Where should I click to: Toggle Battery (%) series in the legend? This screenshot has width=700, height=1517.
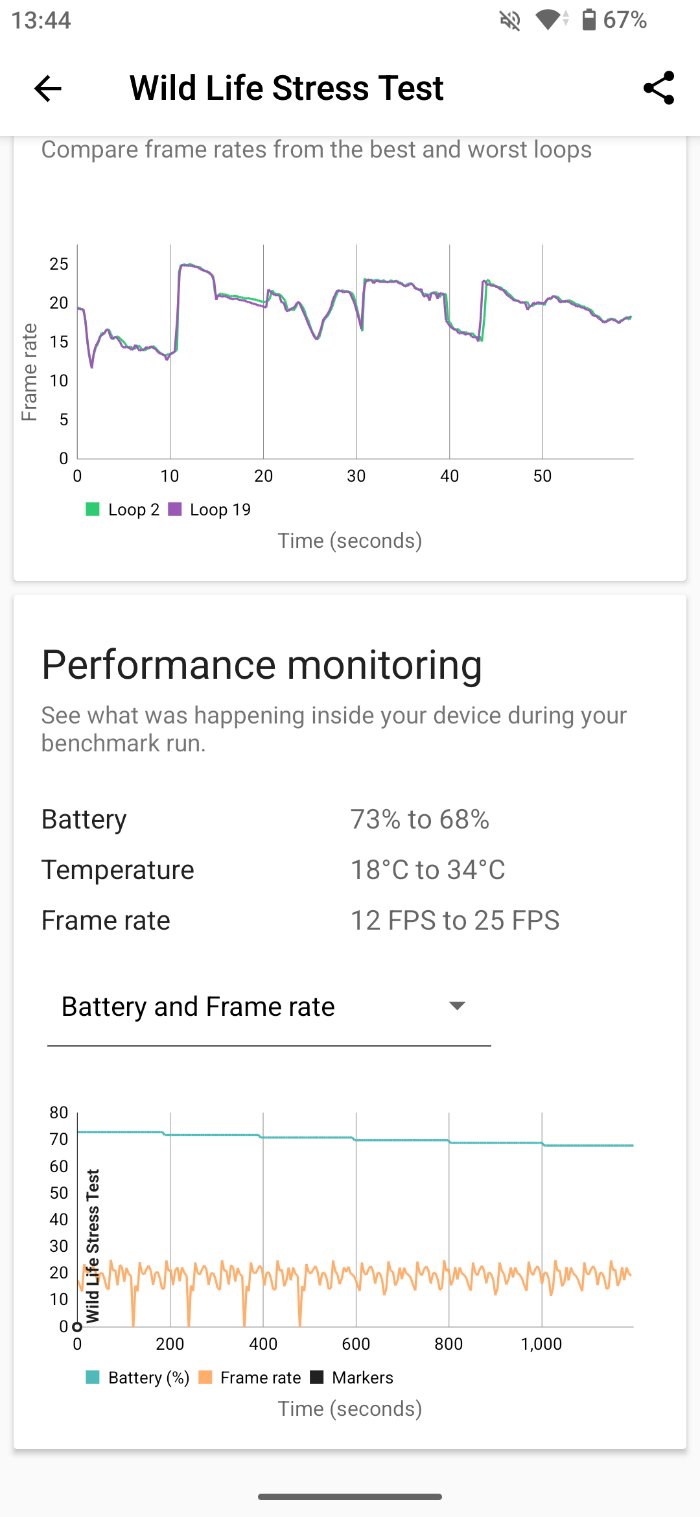click(x=138, y=1378)
